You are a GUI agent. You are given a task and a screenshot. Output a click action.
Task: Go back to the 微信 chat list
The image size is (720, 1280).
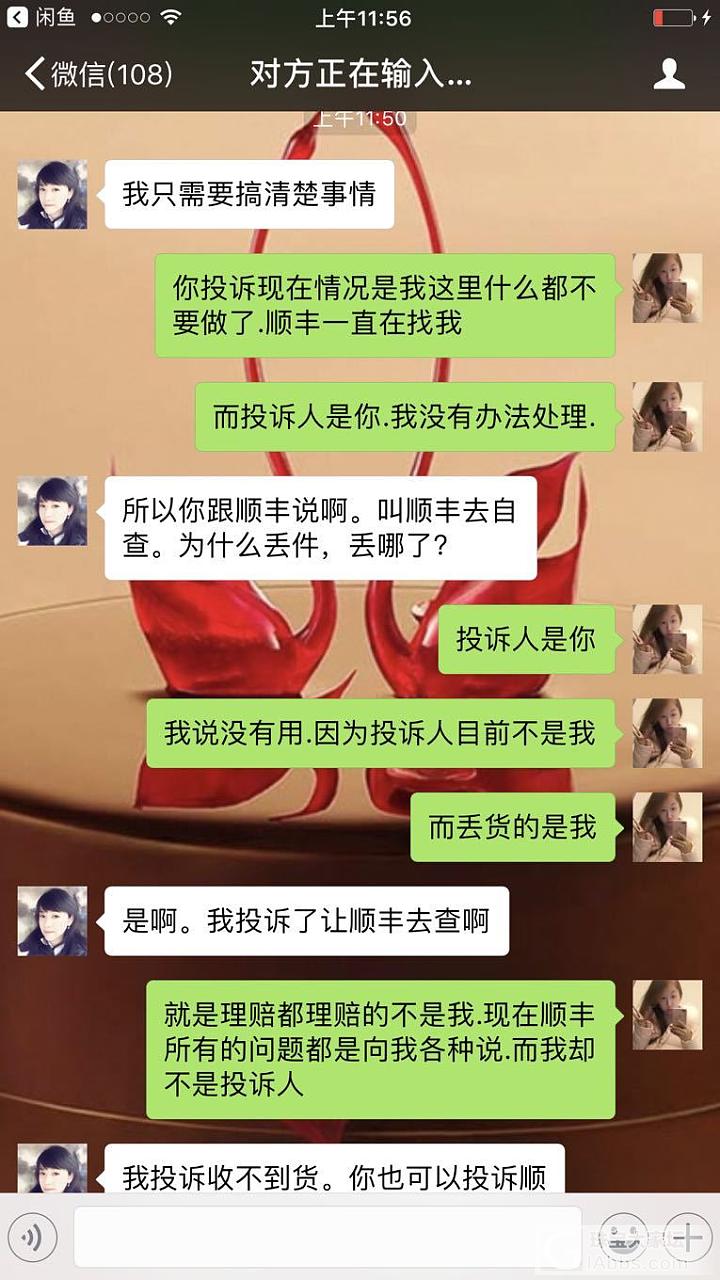click(98, 75)
